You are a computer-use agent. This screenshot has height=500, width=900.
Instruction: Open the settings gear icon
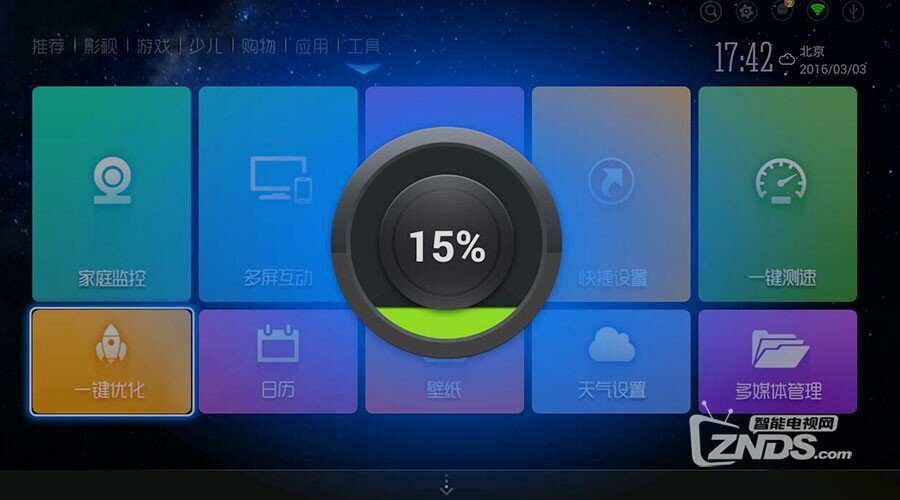pos(745,12)
